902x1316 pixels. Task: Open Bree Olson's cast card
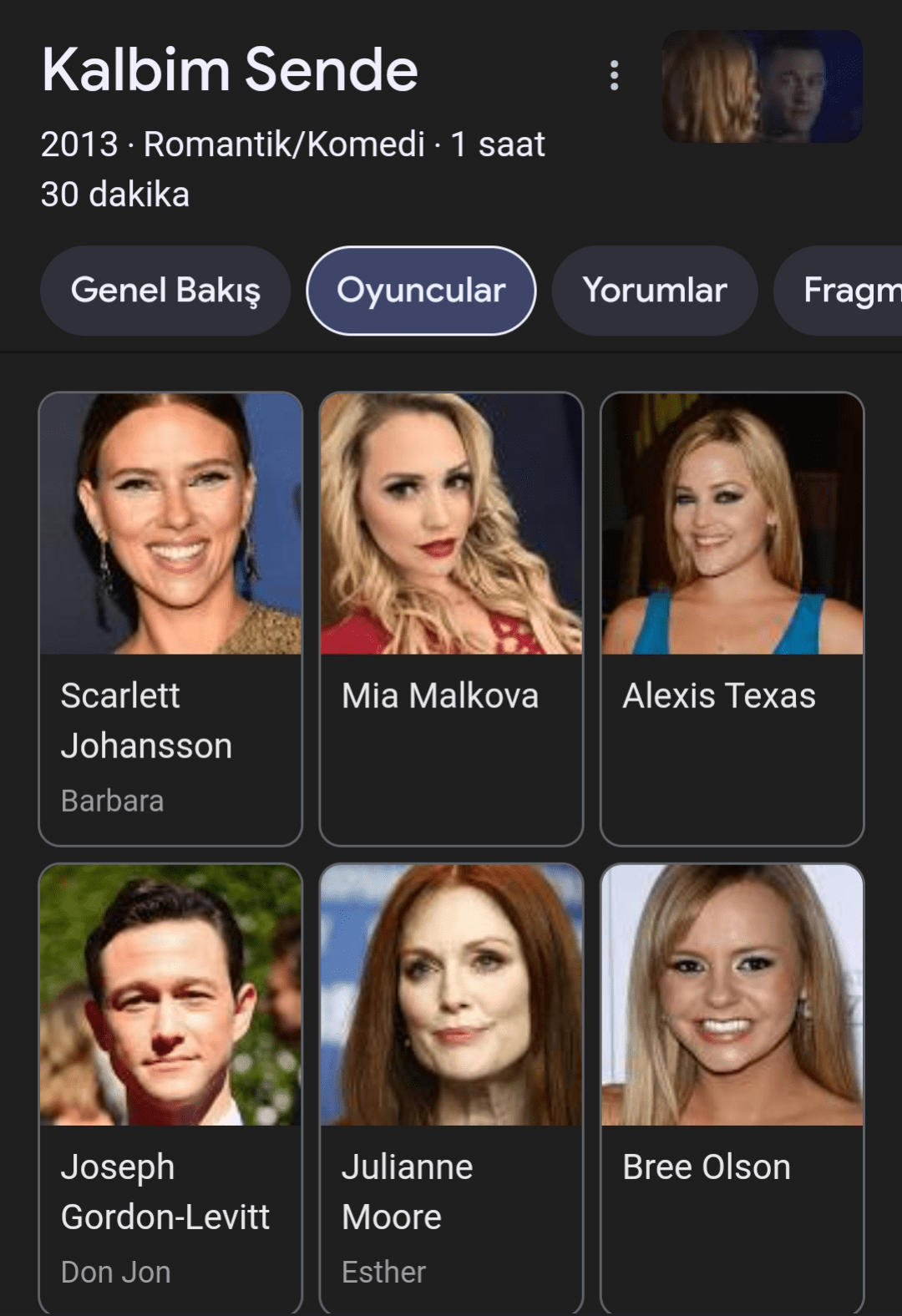pos(732,1086)
